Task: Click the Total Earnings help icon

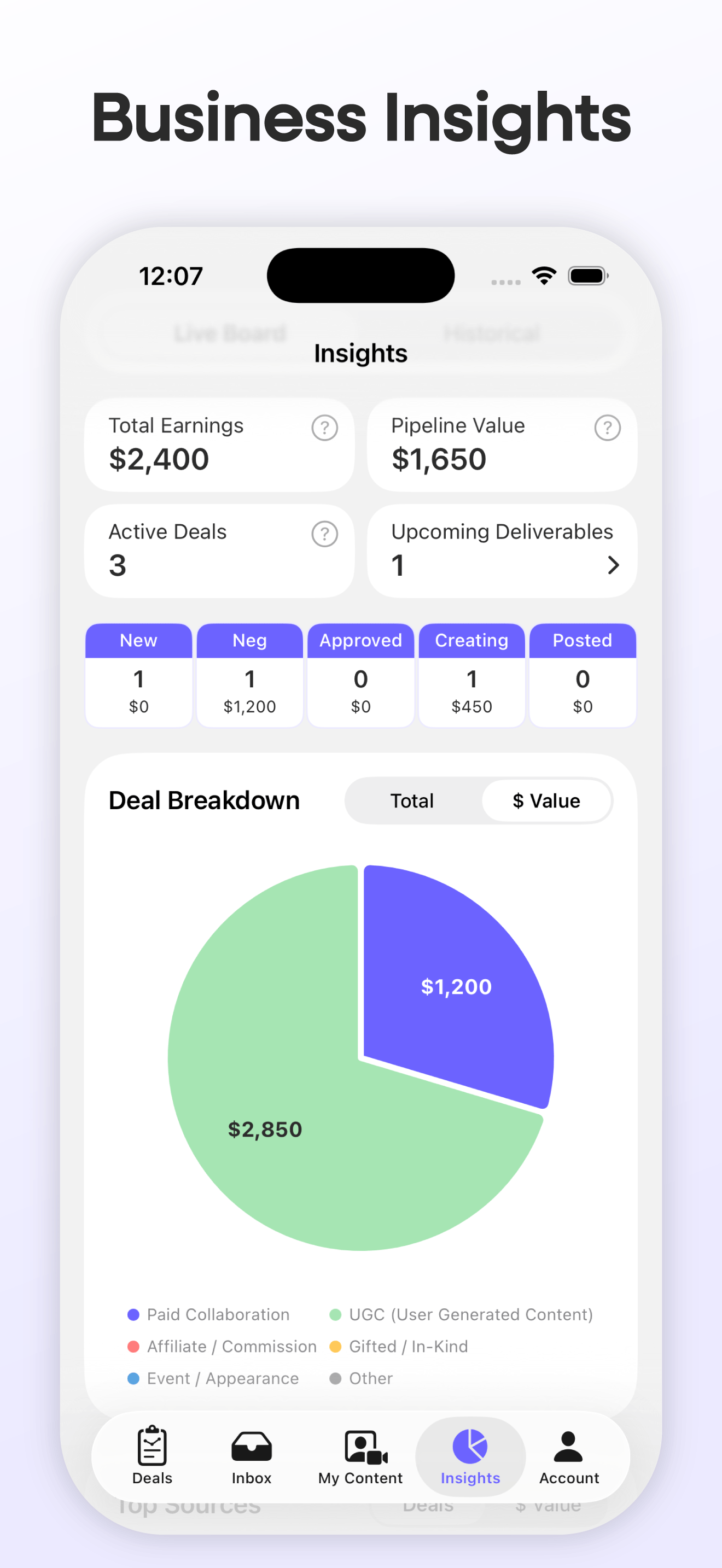Action: tap(325, 428)
